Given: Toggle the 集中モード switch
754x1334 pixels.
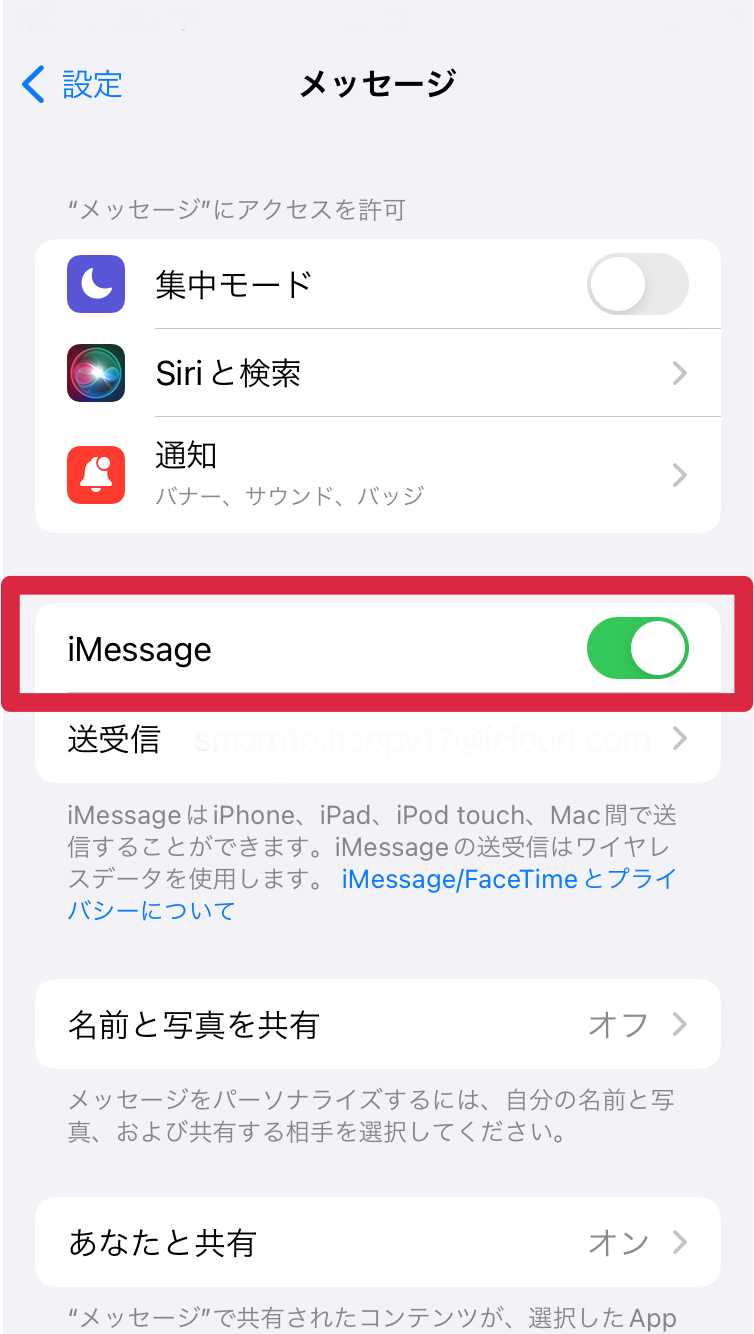Looking at the screenshot, I should coord(637,285).
